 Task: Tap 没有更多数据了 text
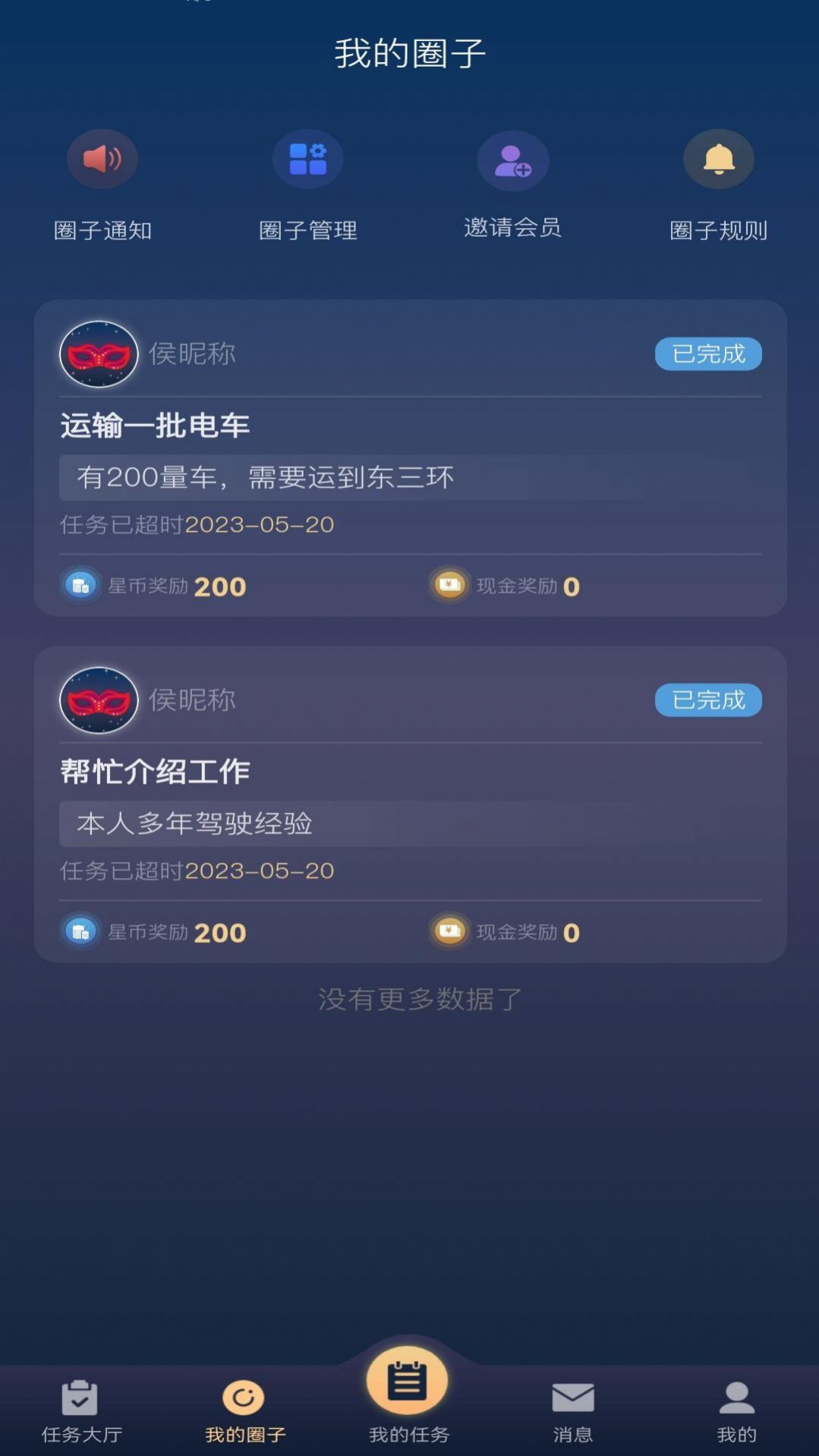click(418, 1000)
